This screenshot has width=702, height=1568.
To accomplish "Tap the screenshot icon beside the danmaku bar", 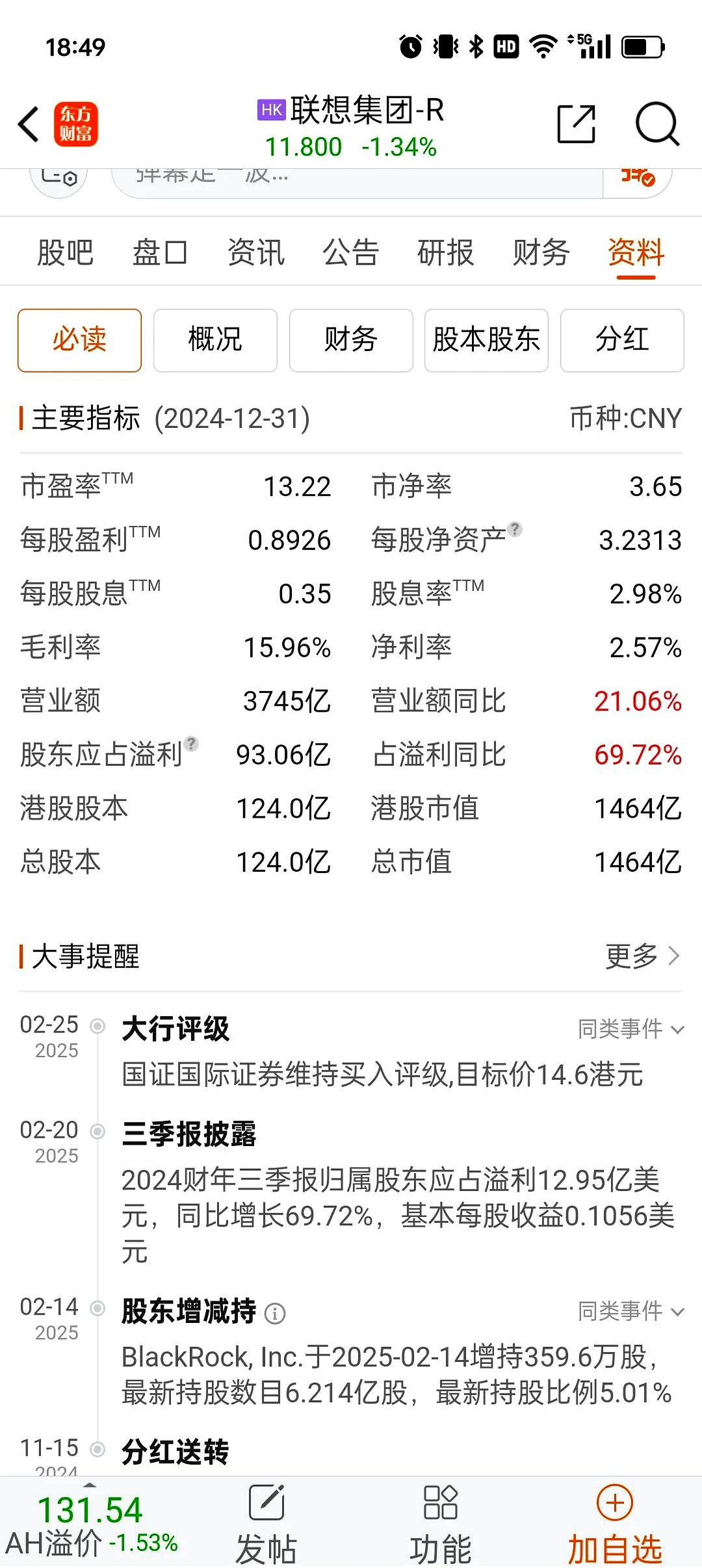I will point(58,176).
